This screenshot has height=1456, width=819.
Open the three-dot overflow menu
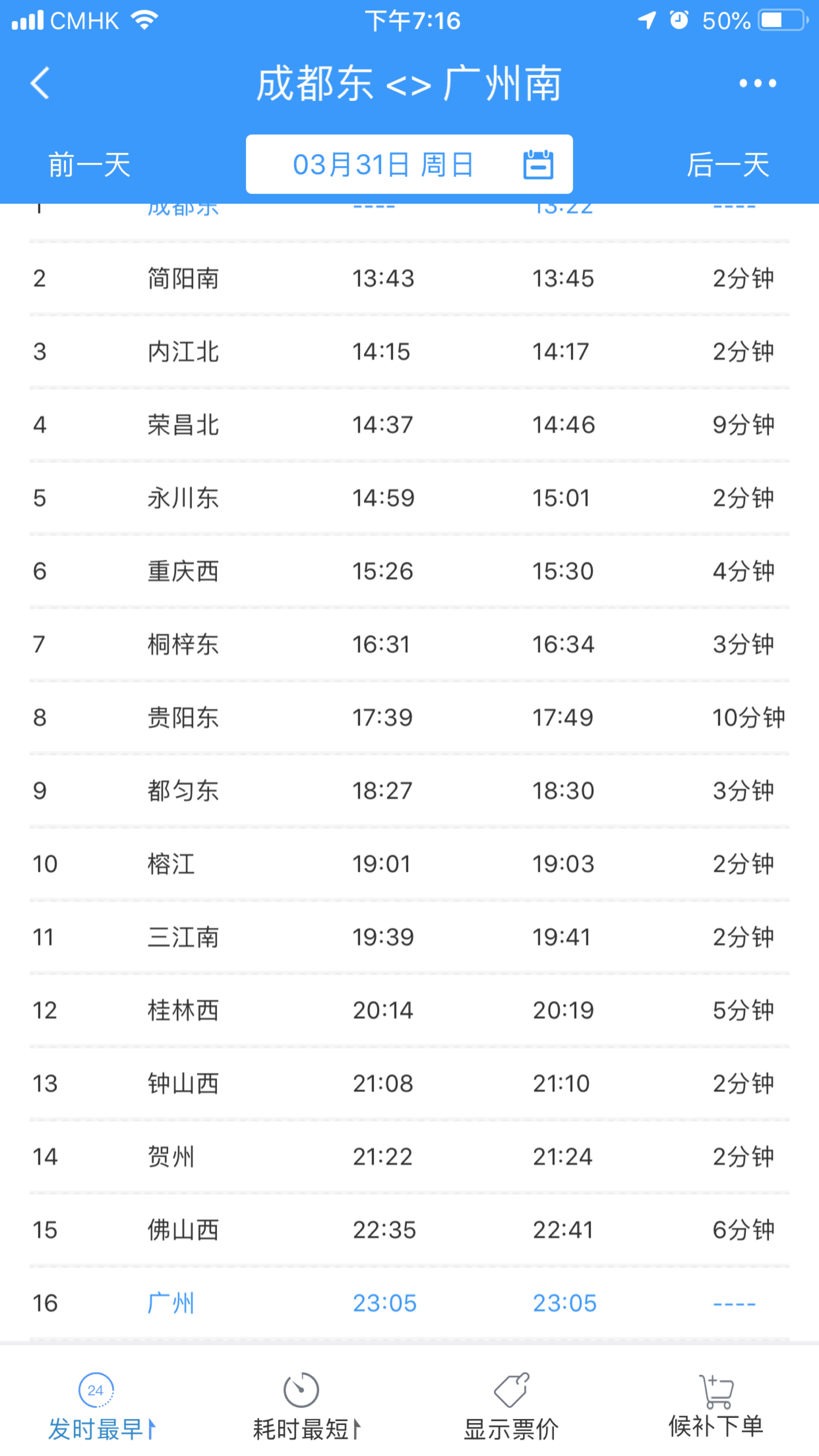coord(757,84)
